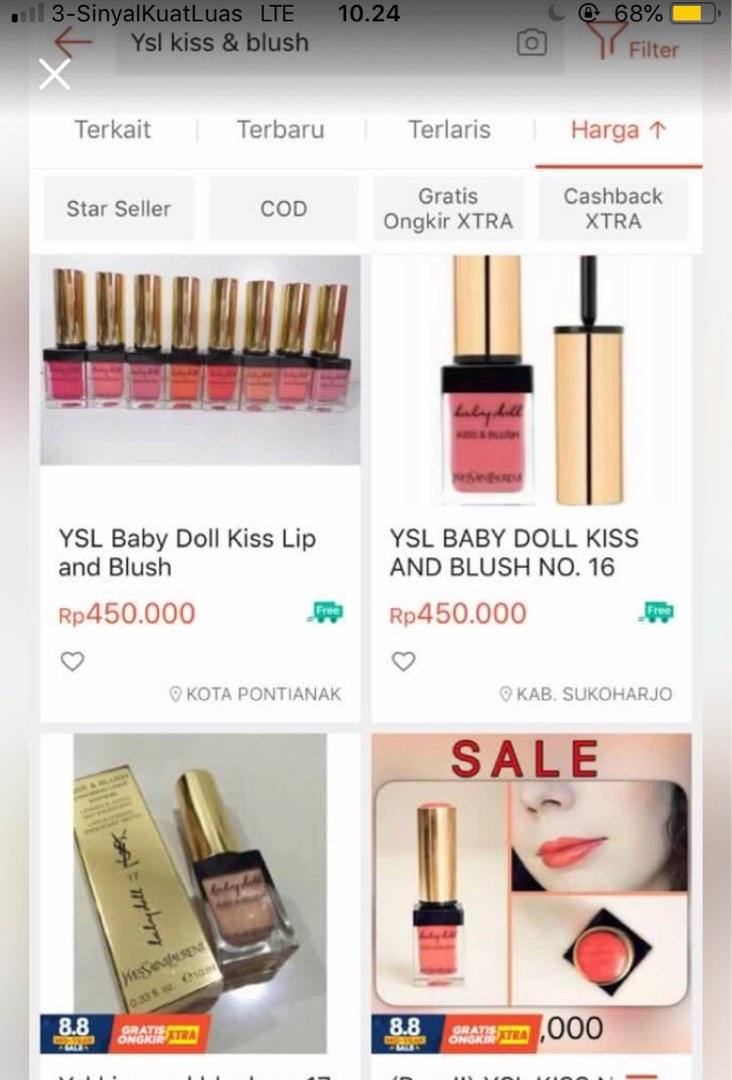
Task: Tap the back arrow to exit search results
Action: click(x=67, y=43)
